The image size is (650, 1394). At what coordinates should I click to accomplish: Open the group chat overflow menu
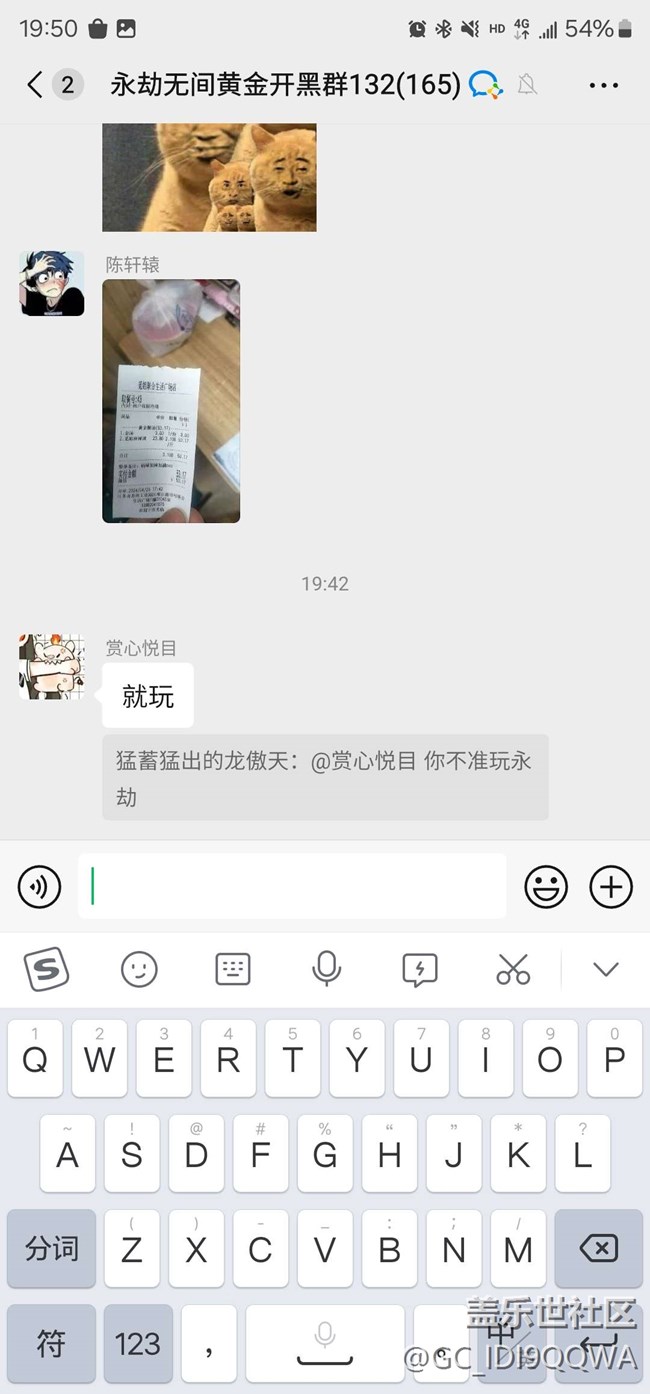(604, 85)
